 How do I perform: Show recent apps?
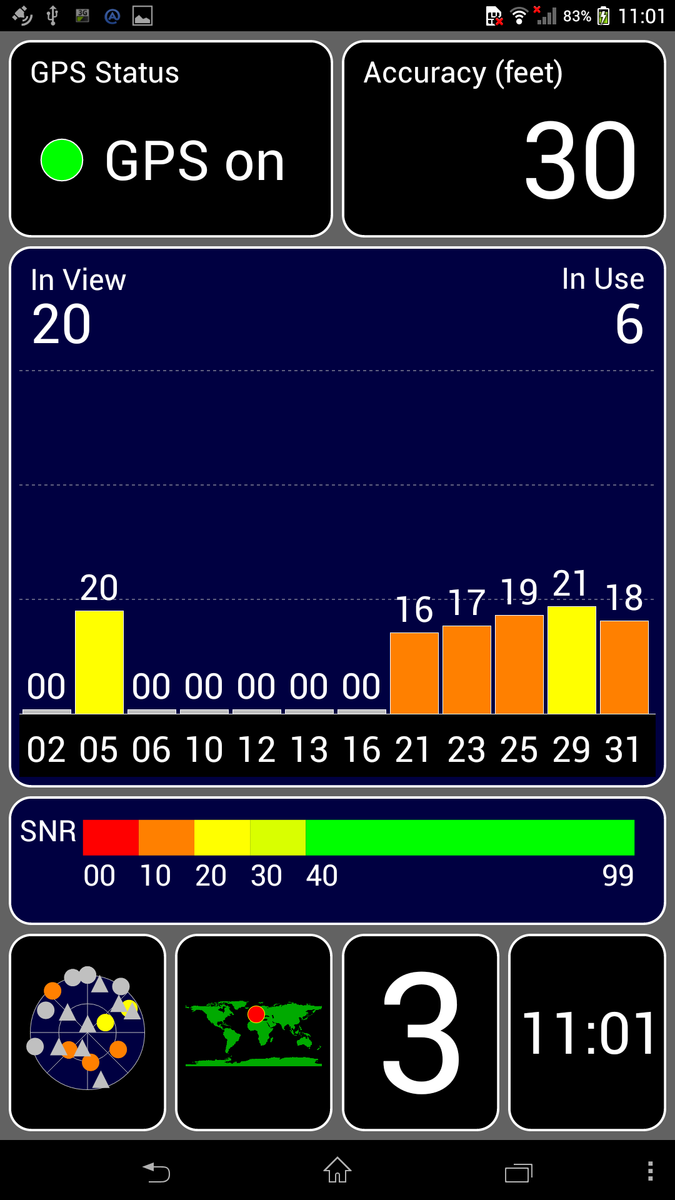point(518,1170)
